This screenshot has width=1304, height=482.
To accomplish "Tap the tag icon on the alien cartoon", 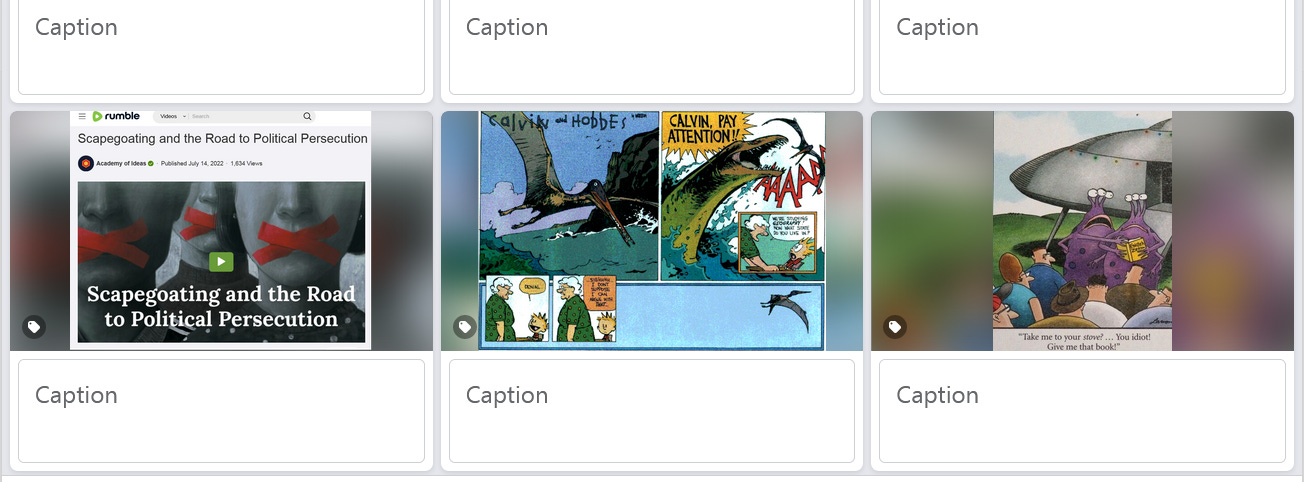I will coord(895,327).
